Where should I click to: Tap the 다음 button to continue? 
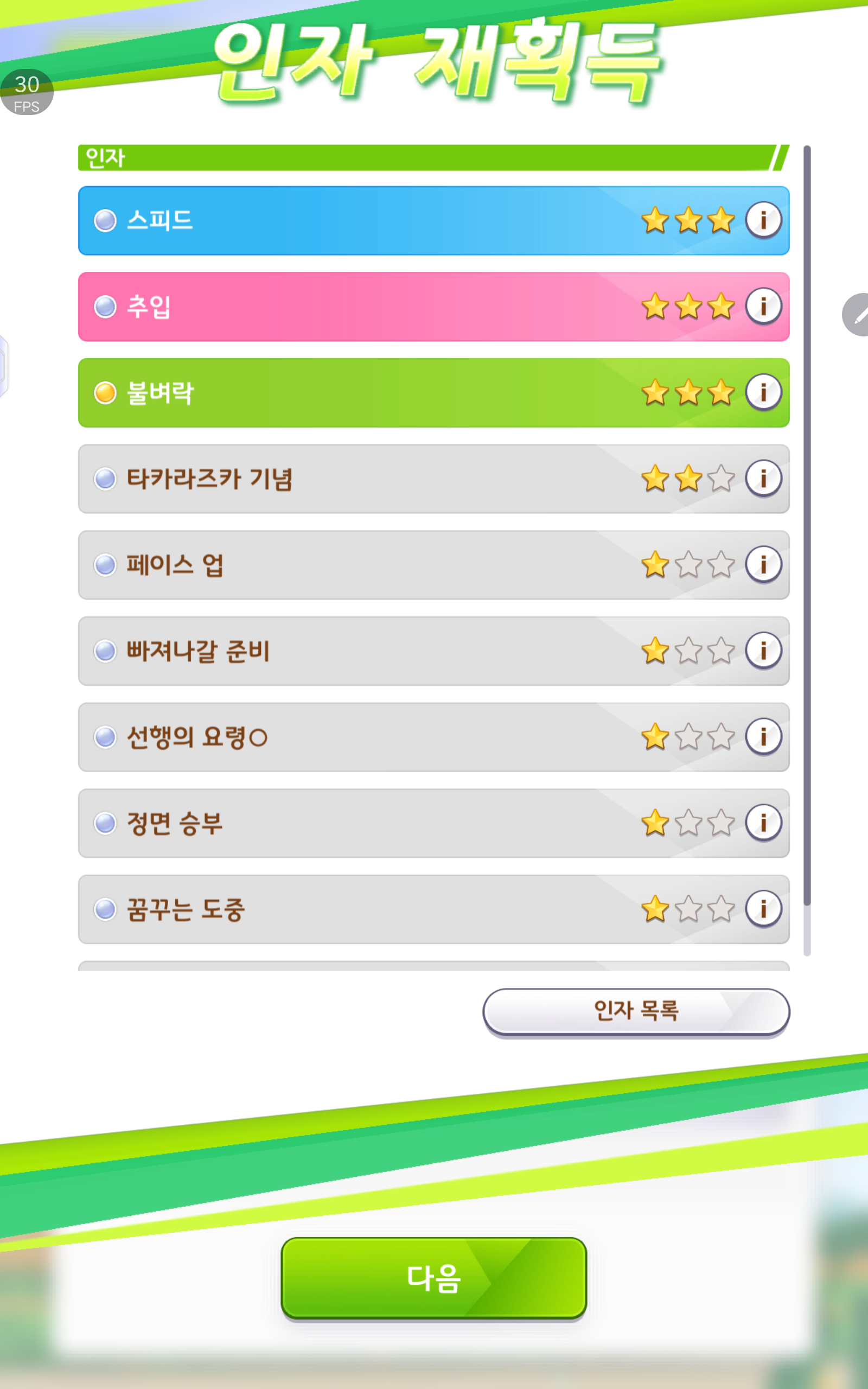click(x=433, y=1278)
